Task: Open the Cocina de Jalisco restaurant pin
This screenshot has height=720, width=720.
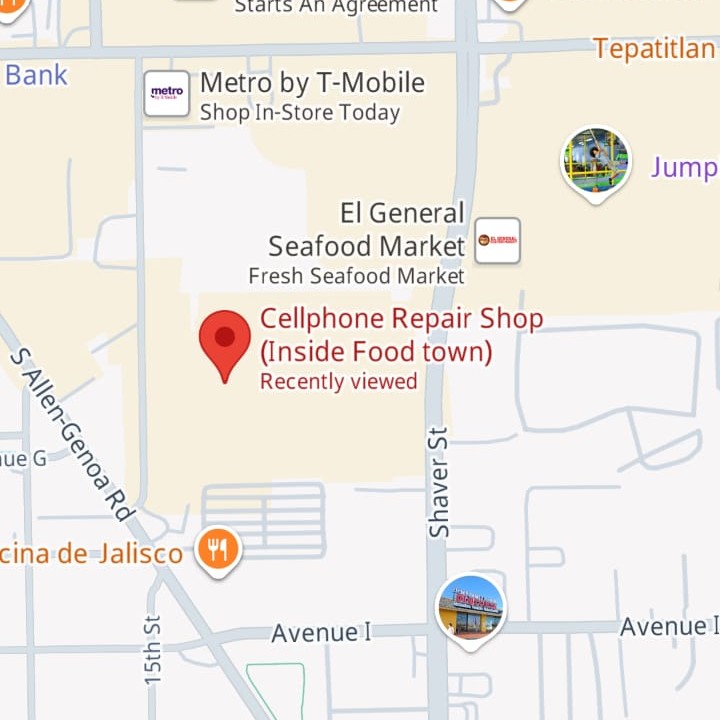Action: click(218, 549)
